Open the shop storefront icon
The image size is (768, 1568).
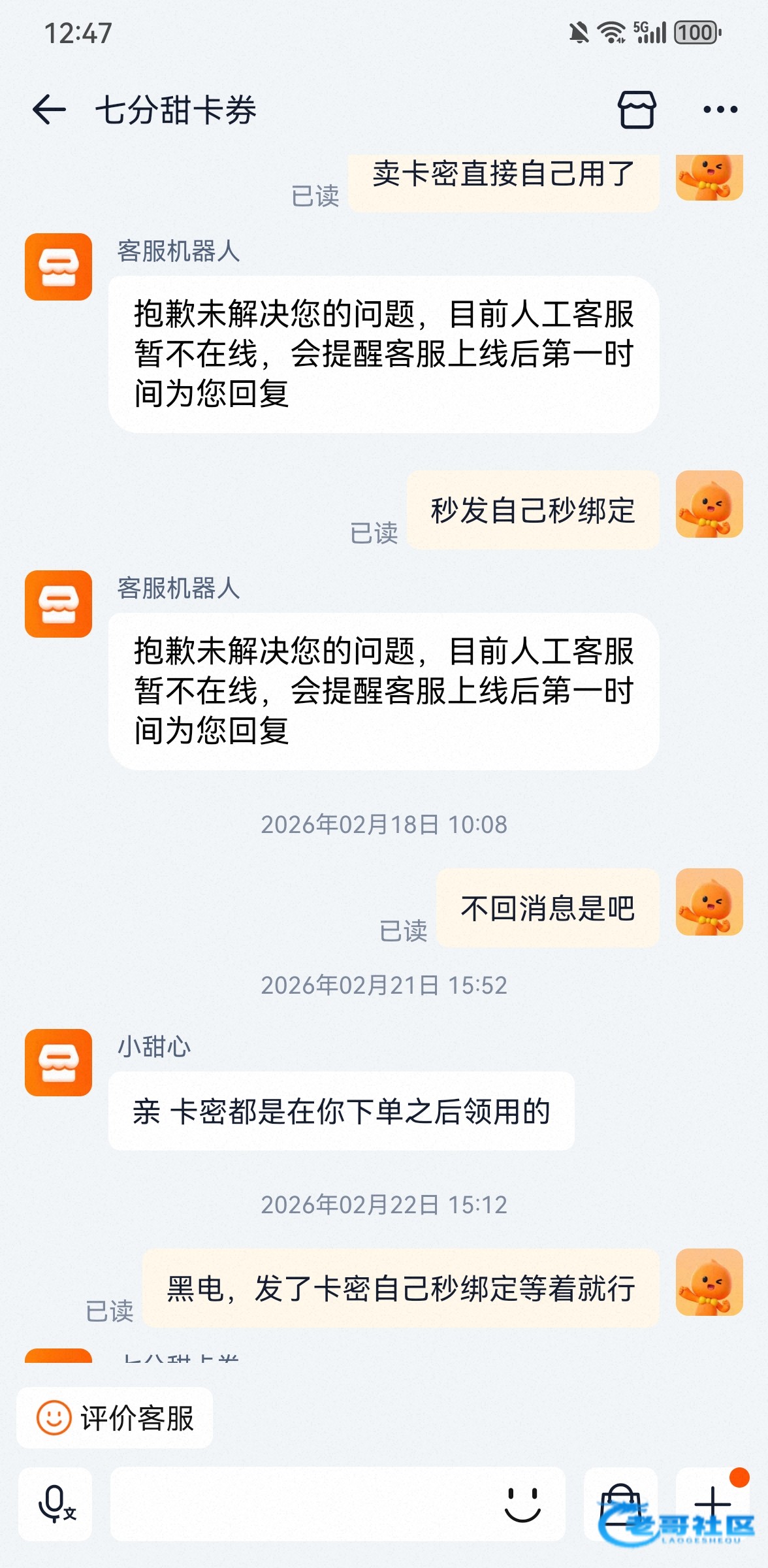coord(637,109)
